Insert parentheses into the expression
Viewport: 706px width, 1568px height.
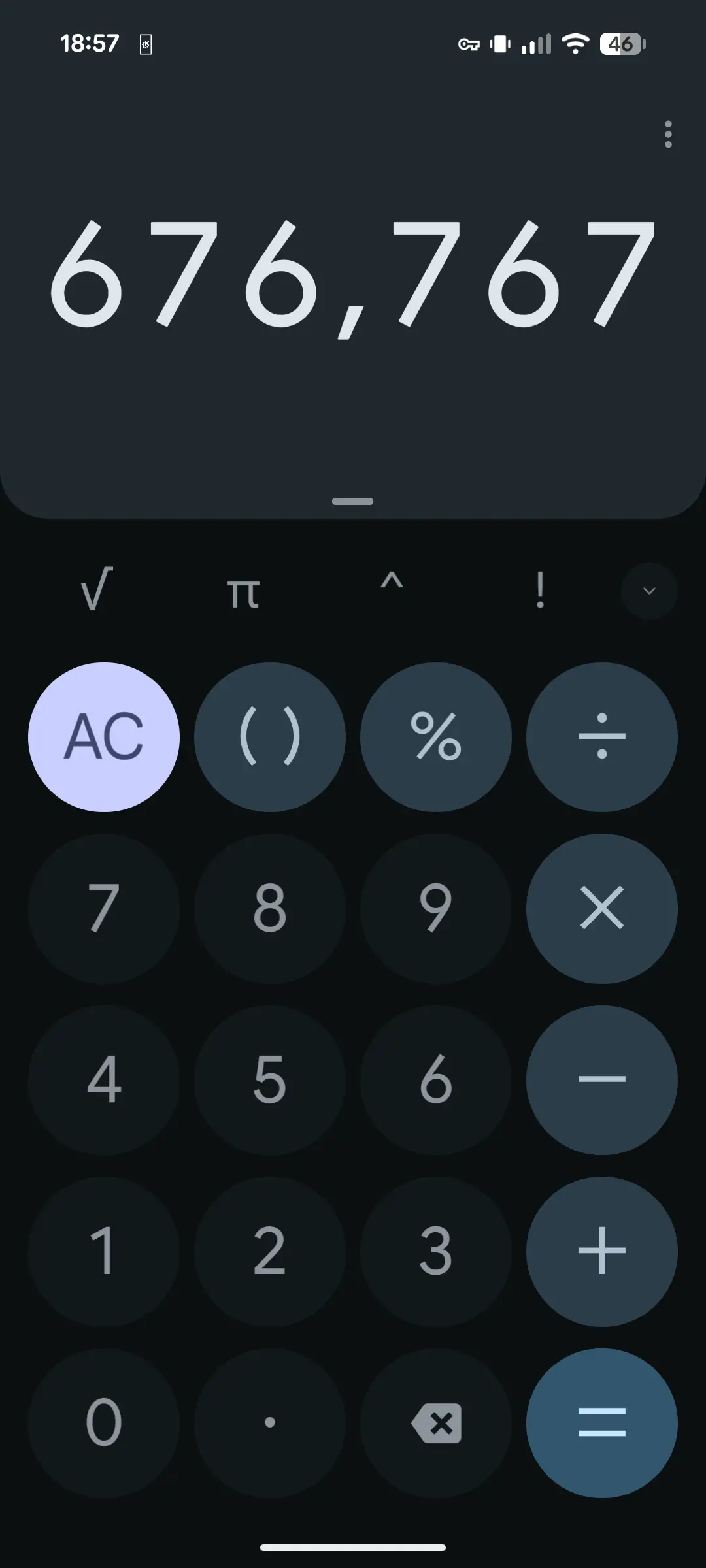pyautogui.click(x=270, y=737)
